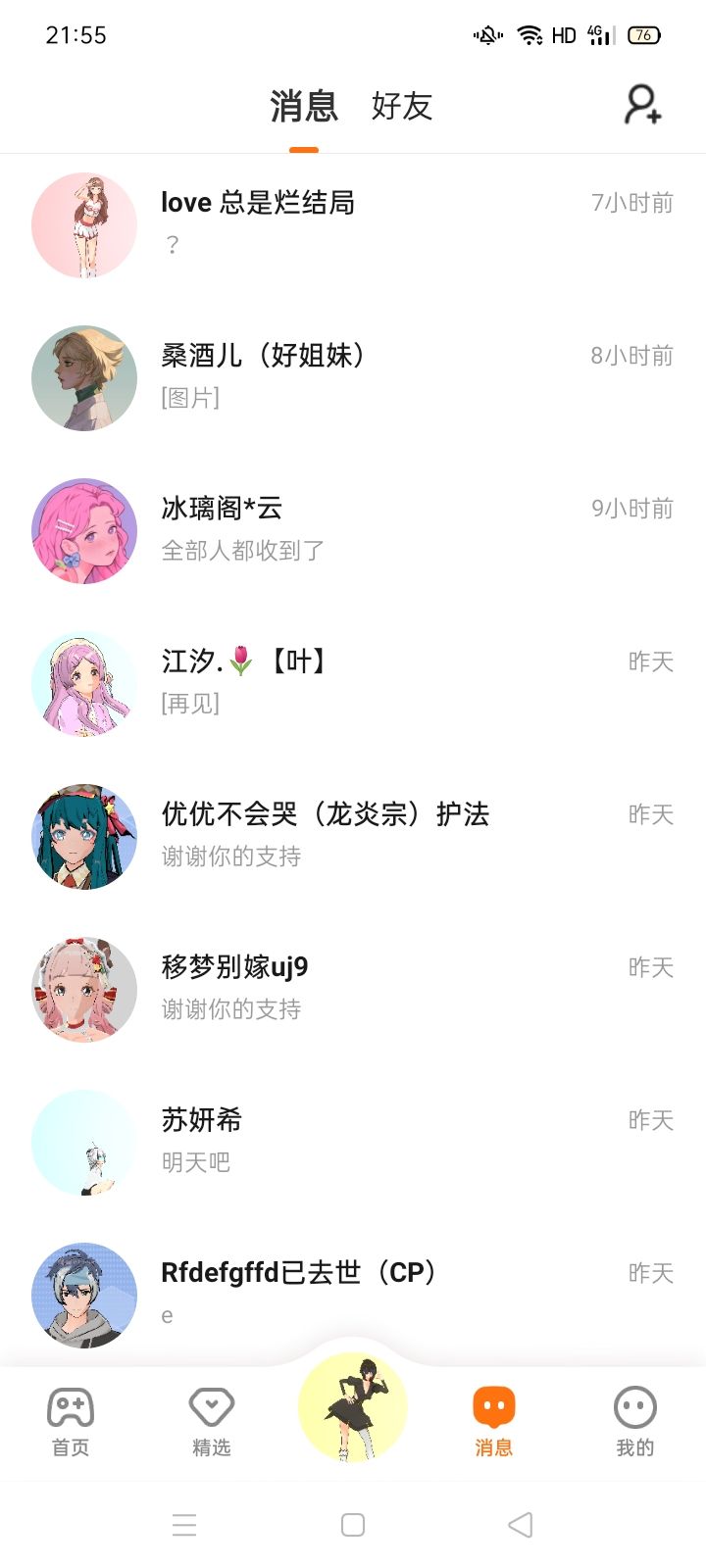Viewport: 706px width, 1568px height.
Task: Open the chat with 桑酒儿（好姐妹）
Action: [x=353, y=376]
